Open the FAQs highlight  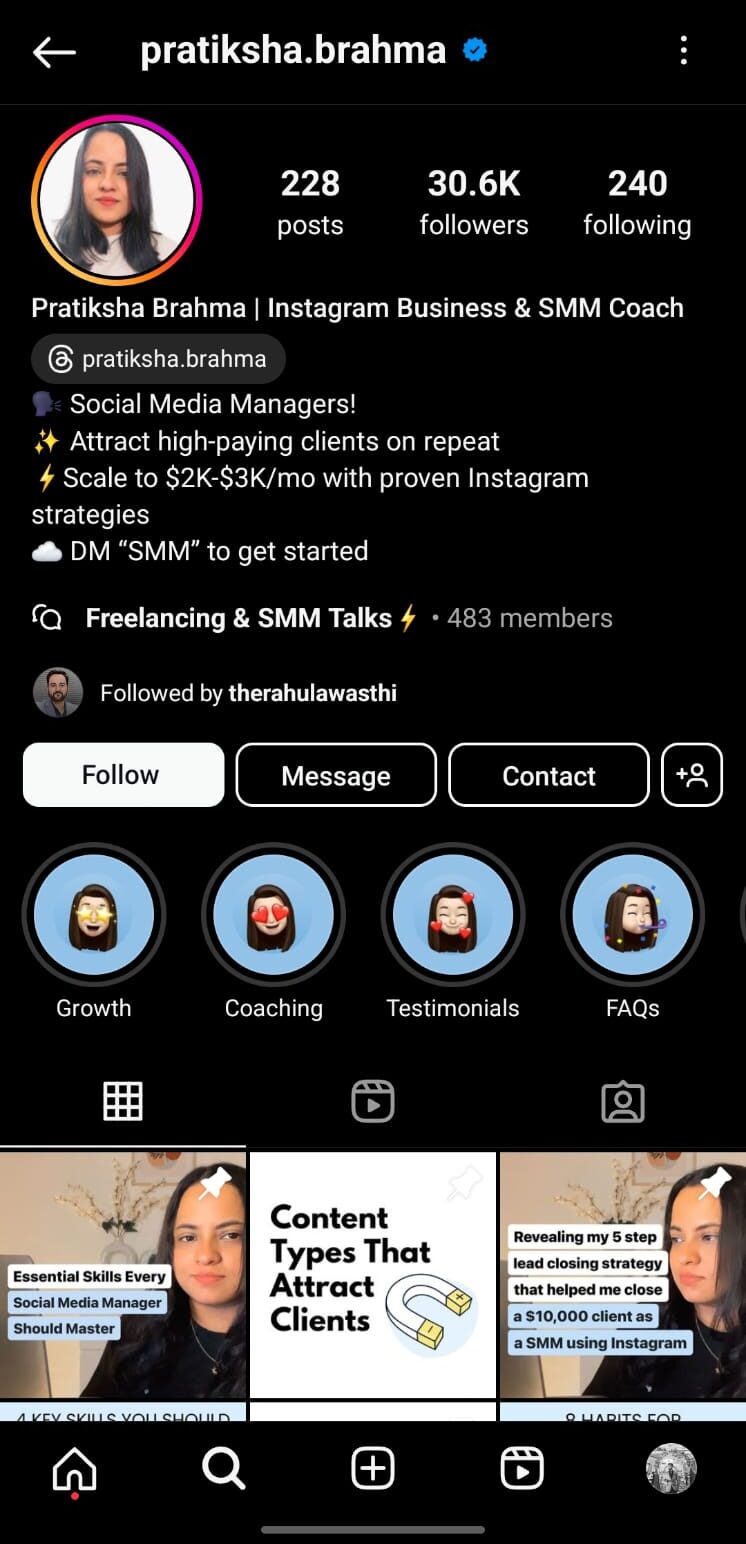632,916
